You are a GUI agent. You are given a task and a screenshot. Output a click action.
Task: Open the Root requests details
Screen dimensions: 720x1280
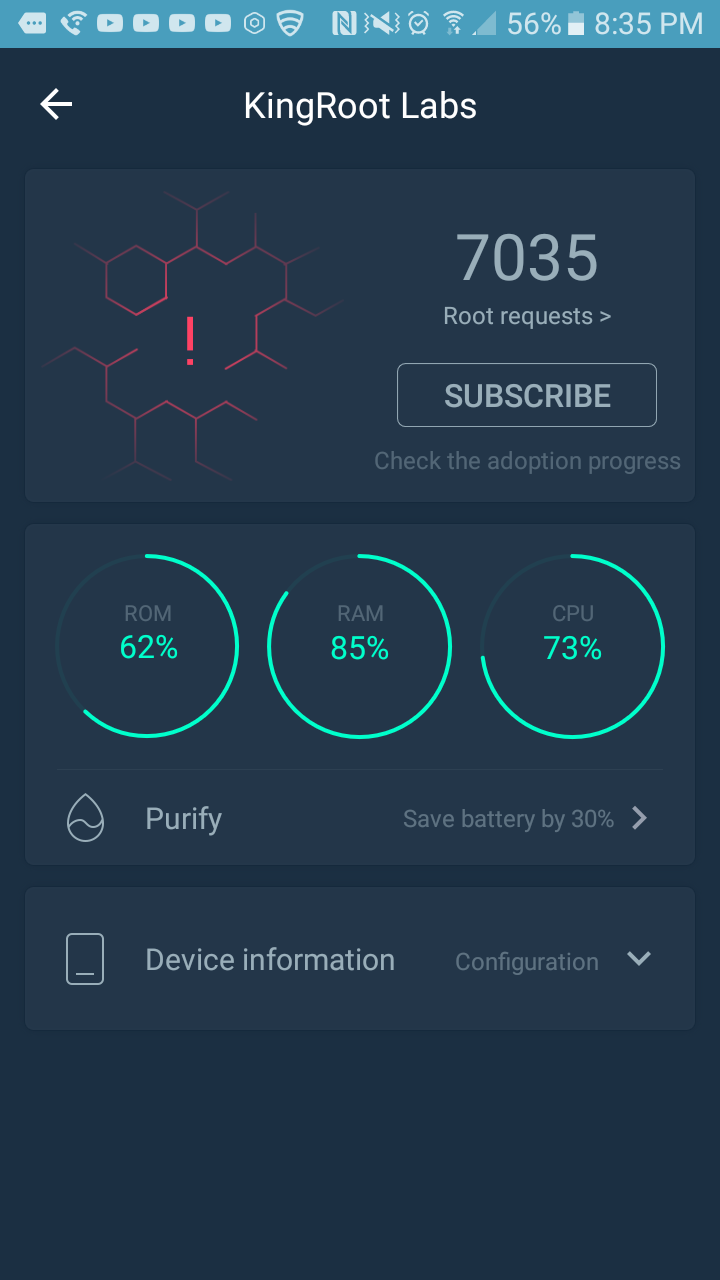tap(527, 316)
